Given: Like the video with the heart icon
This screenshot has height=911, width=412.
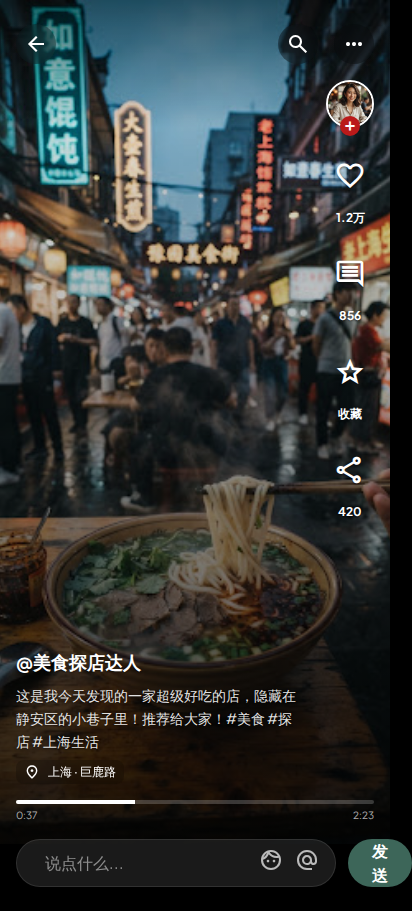Looking at the screenshot, I should 350,175.
